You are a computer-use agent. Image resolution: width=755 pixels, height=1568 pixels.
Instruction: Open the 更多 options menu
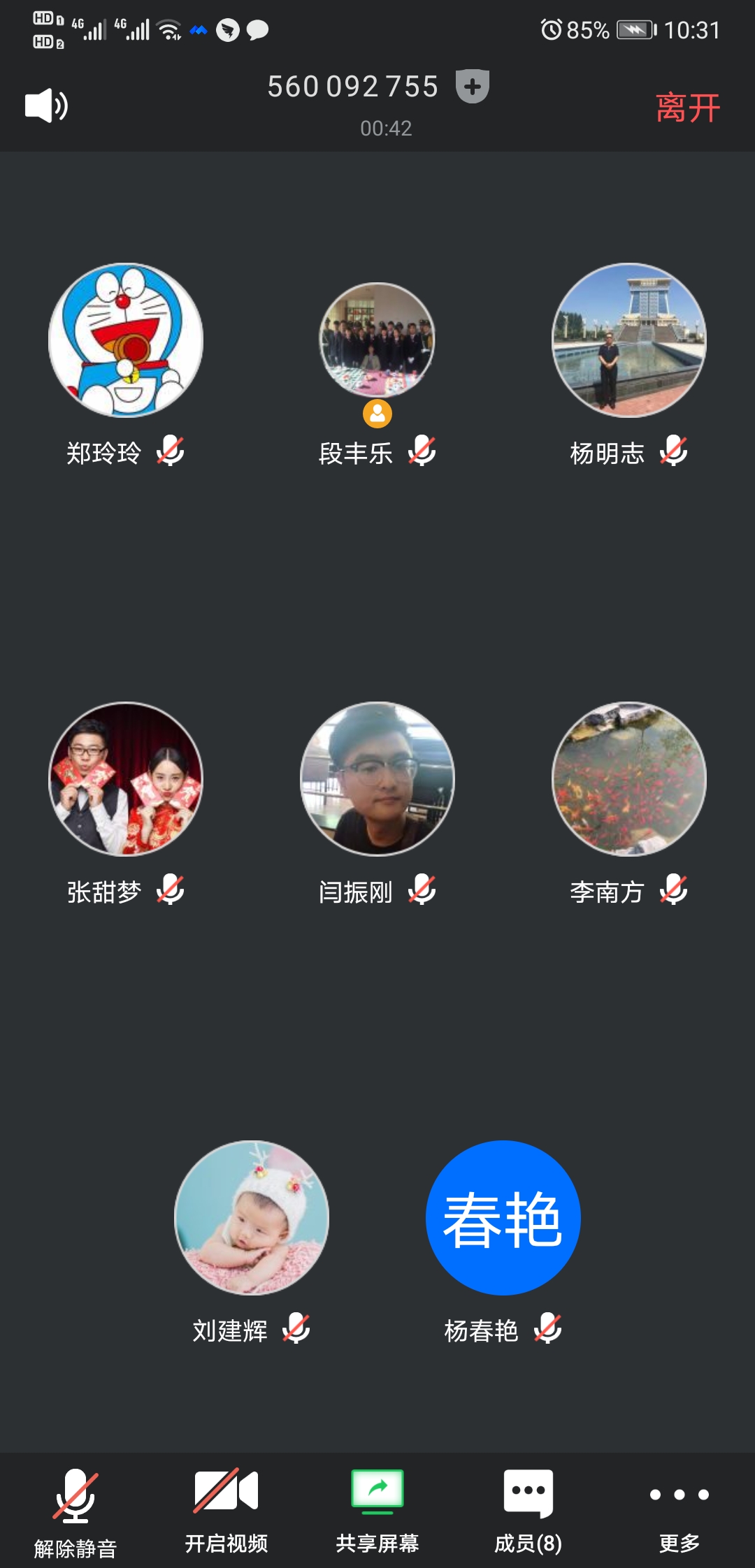[679, 1508]
